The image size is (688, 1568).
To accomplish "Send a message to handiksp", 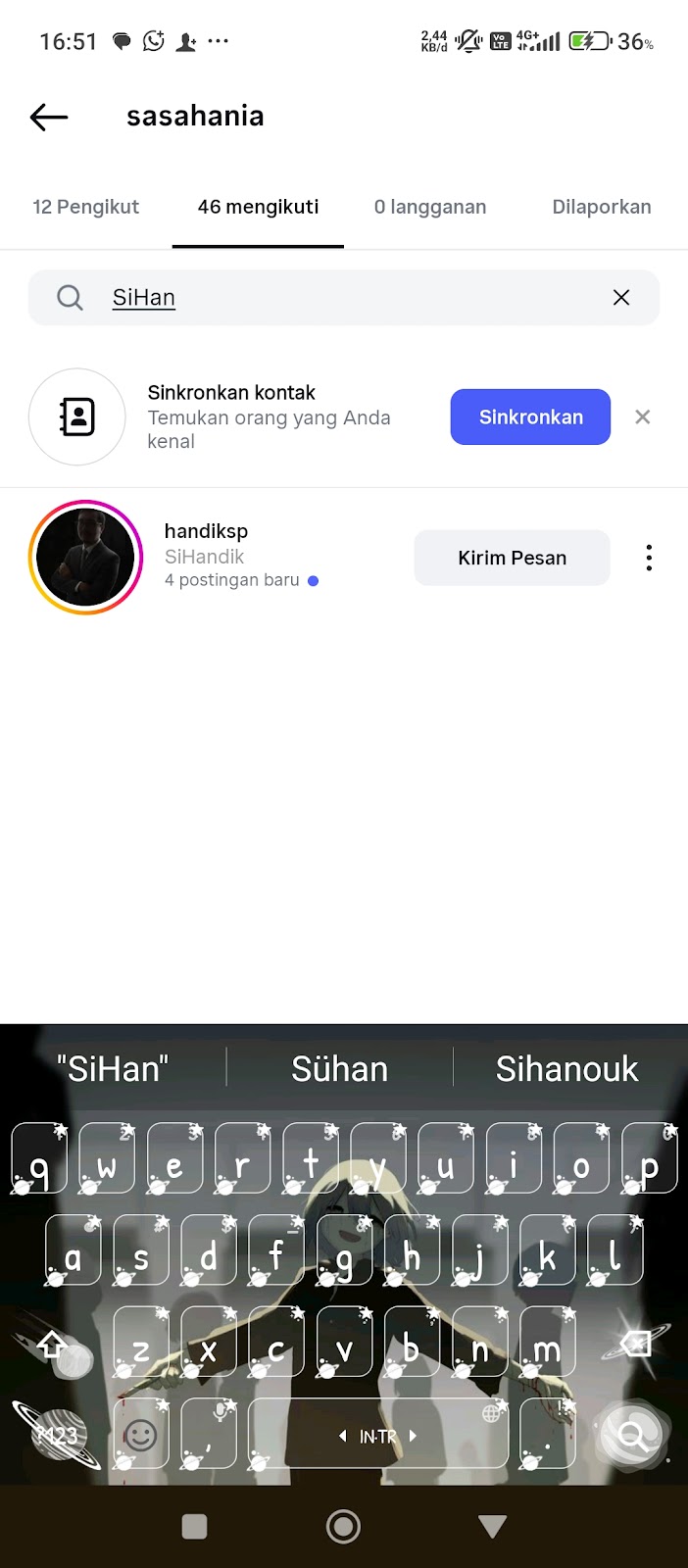I will (512, 559).
